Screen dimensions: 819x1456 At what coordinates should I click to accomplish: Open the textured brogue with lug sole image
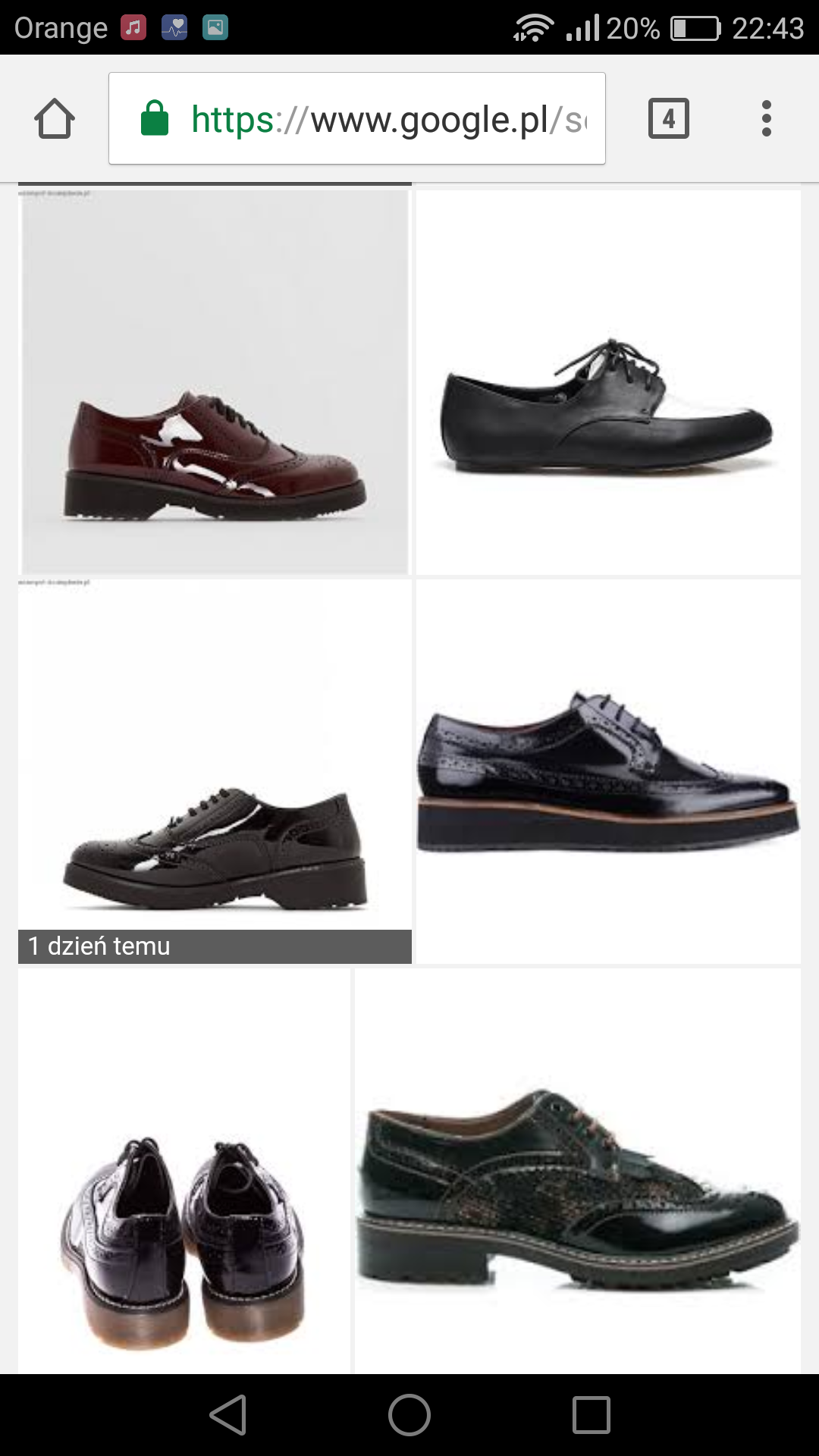[577, 1172]
